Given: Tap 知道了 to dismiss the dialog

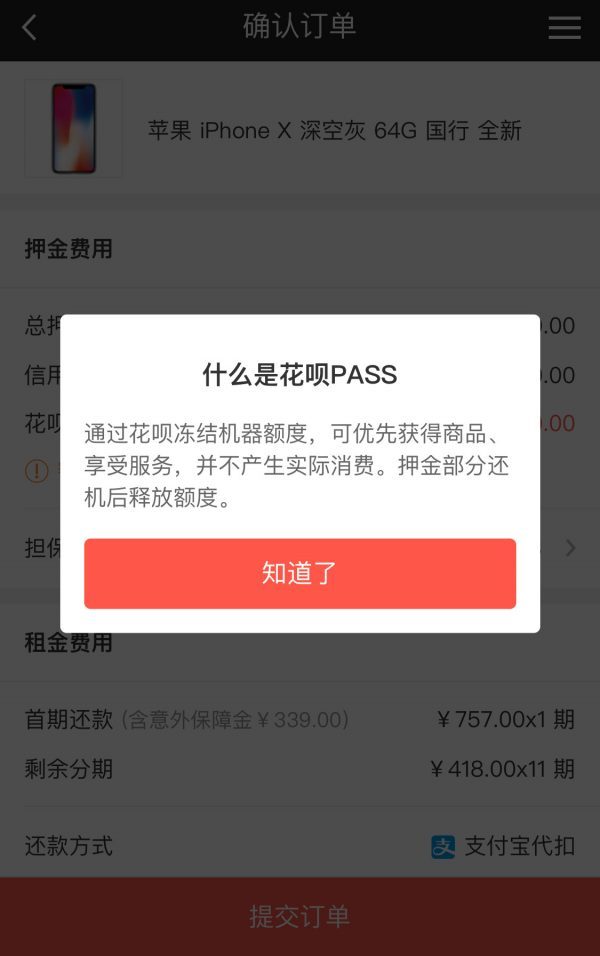Looking at the screenshot, I should tap(299, 573).
